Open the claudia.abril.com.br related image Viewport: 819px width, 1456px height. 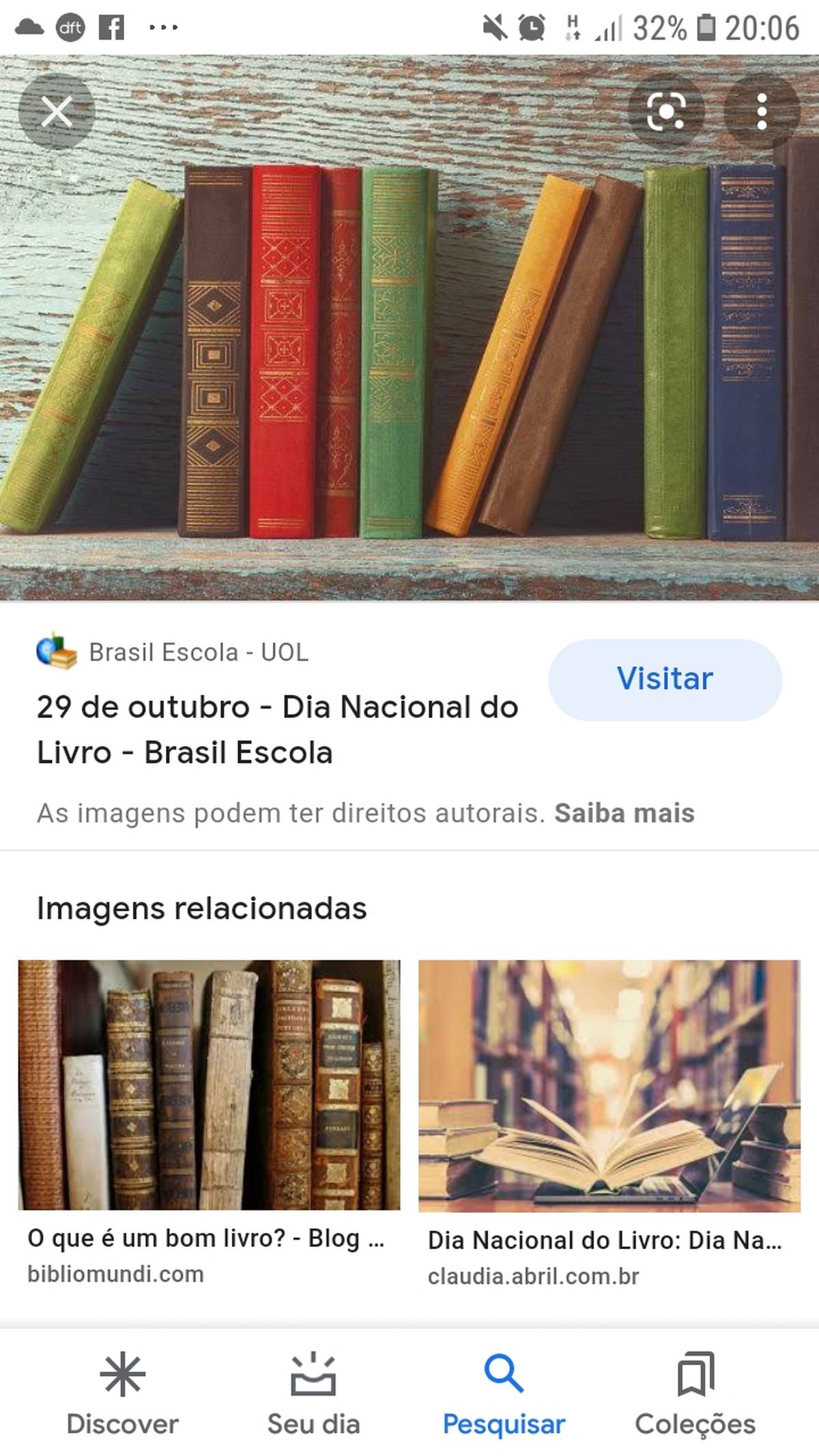coord(609,1085)
